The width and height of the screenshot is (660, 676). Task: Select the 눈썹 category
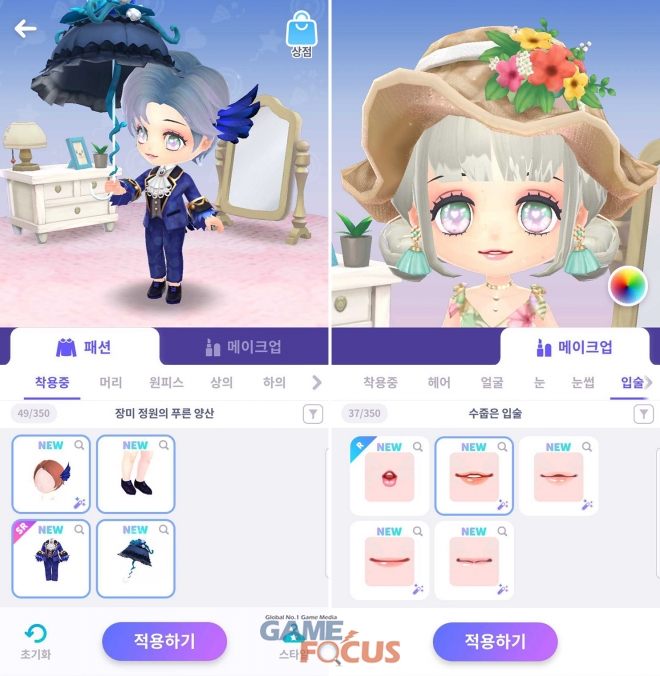point(583,382)
